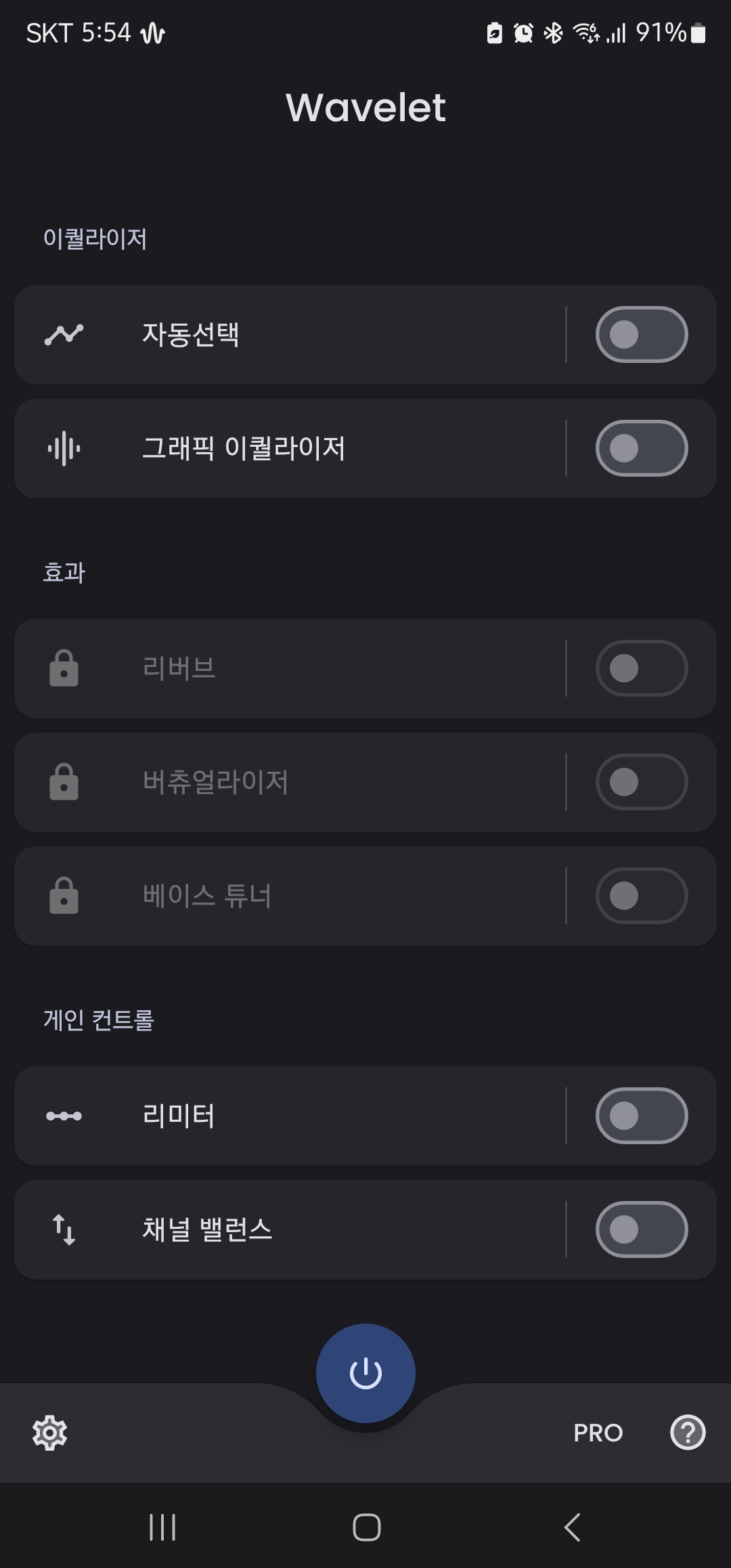Tap the back navigation arrow
The height and width of the screenshot is (1568, 731).
pos(572,1527)
